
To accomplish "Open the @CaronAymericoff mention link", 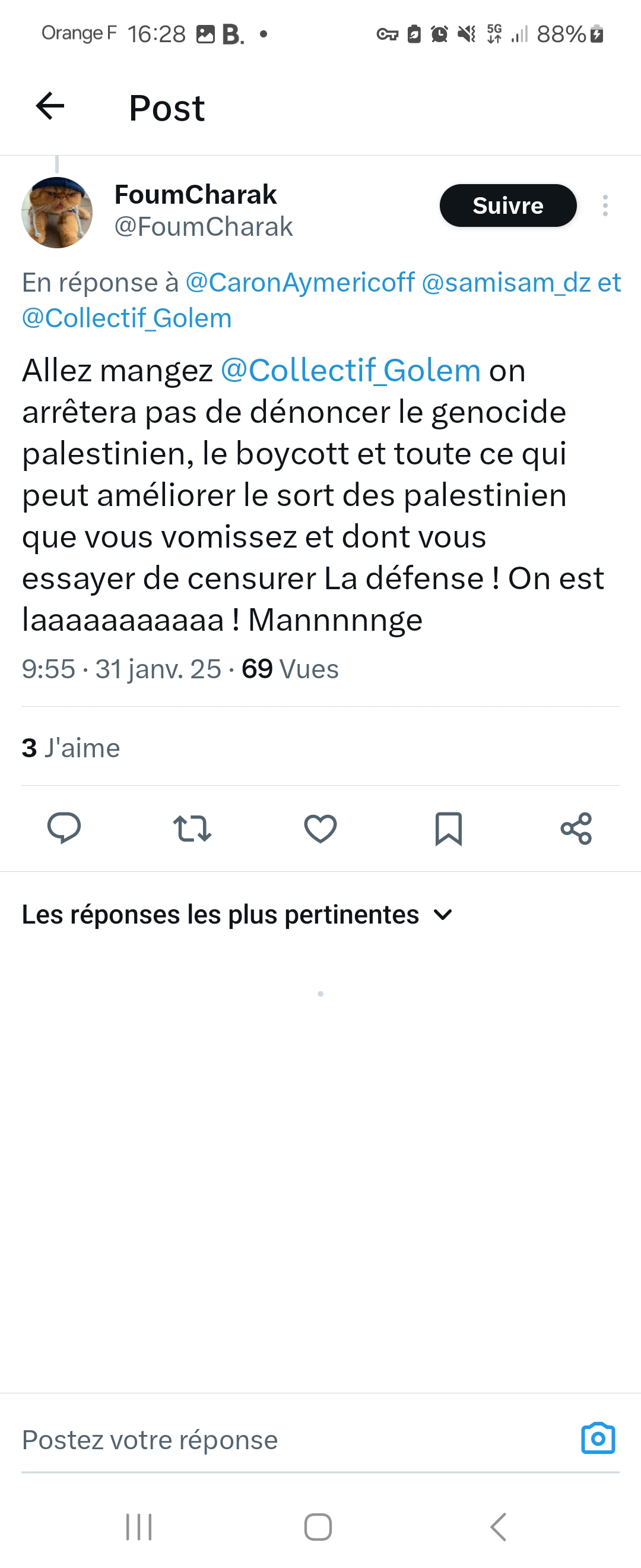I will [x=300, y=283].
